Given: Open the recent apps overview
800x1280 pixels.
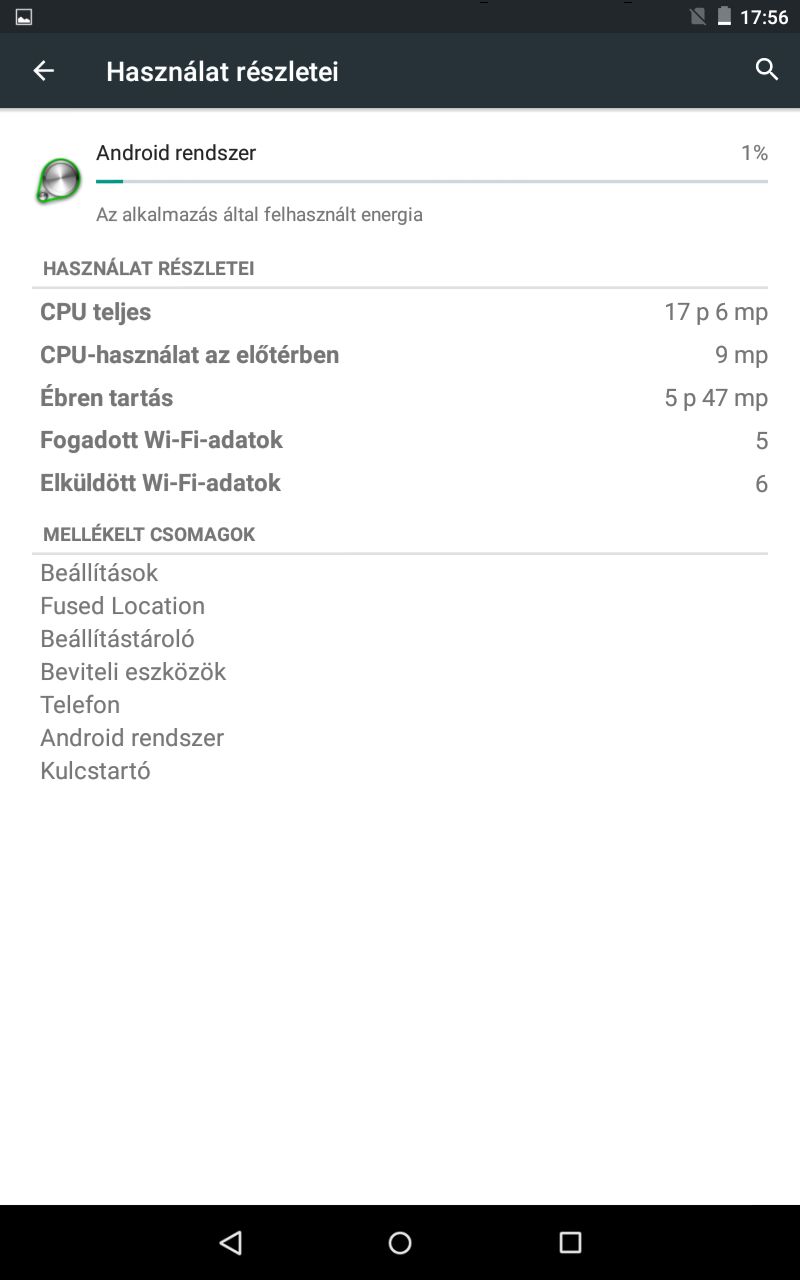Looking at the screenshot, I should pyautogui.click(x=570, y=1242).
